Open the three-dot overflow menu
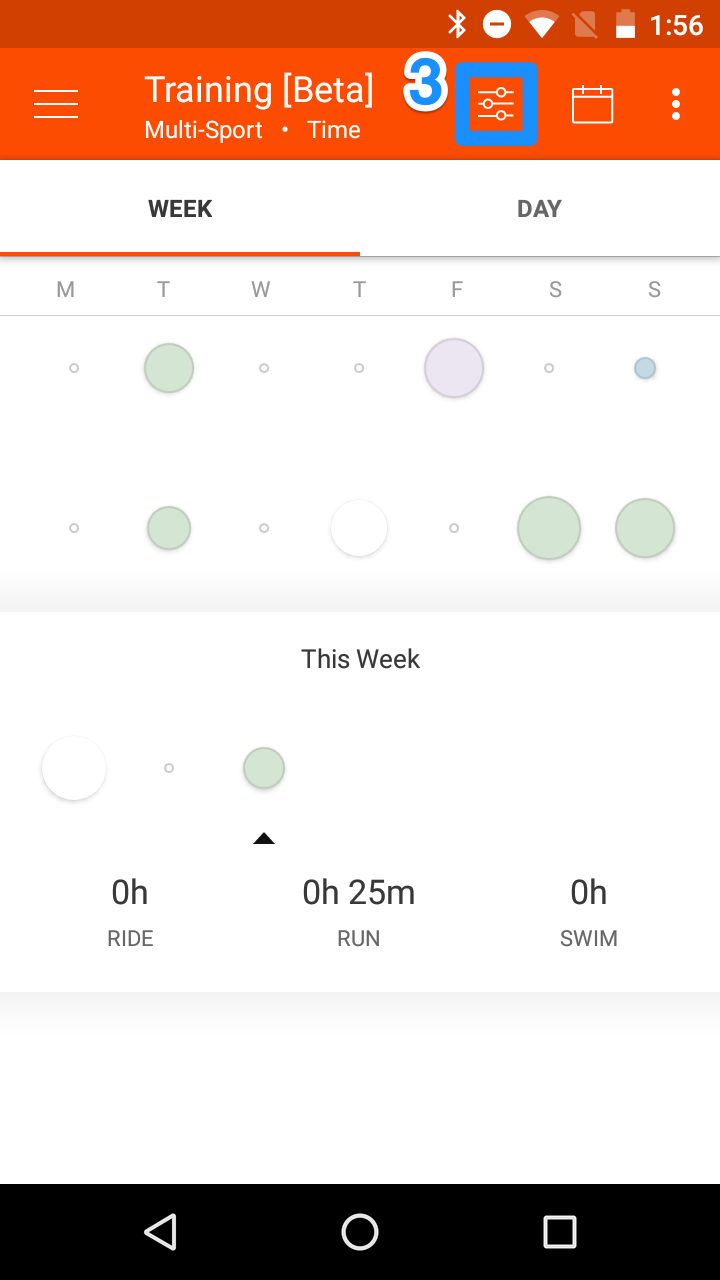 pyautogui.click(x=676, y=104)
